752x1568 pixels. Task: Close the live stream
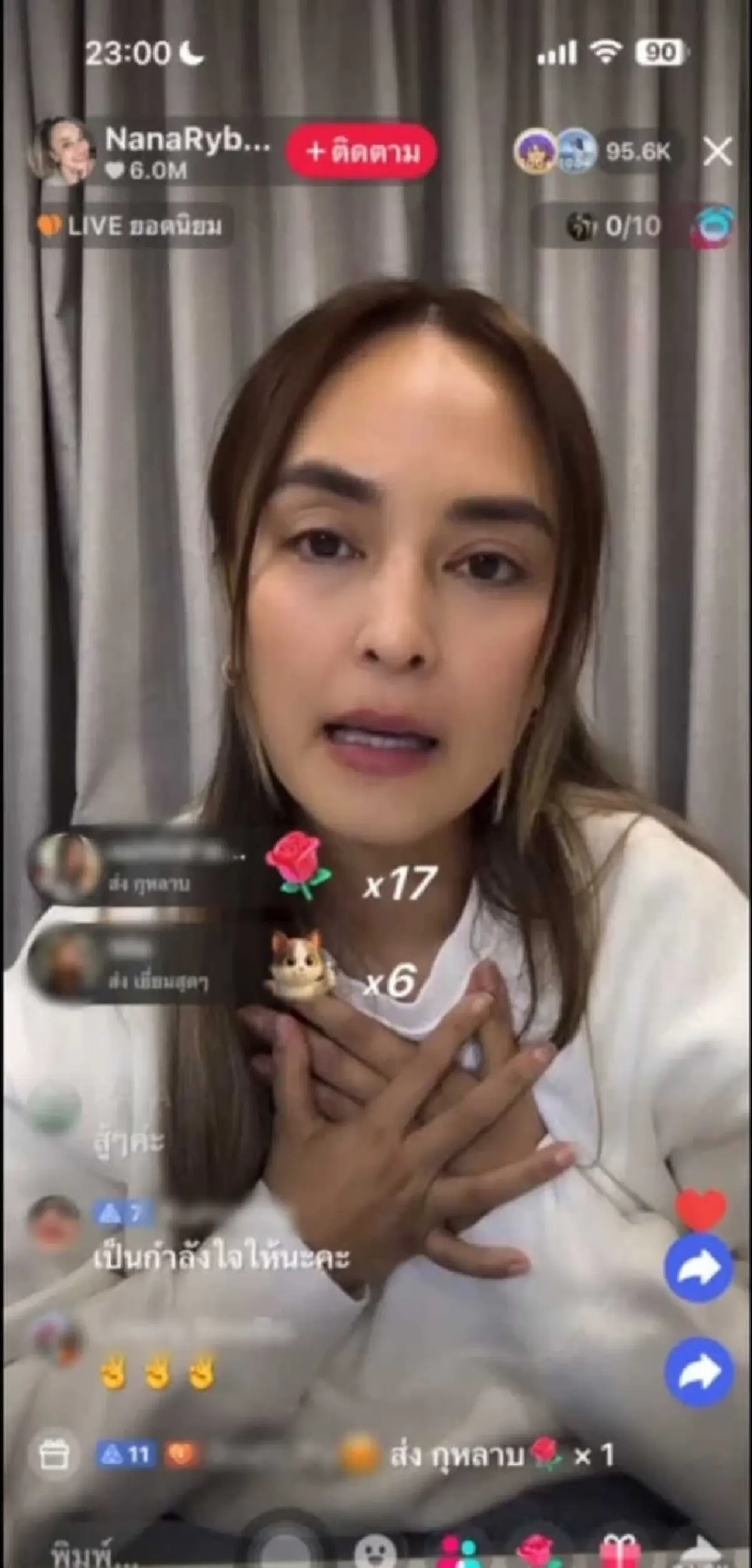pyautogui.click(x=717, y=152)
